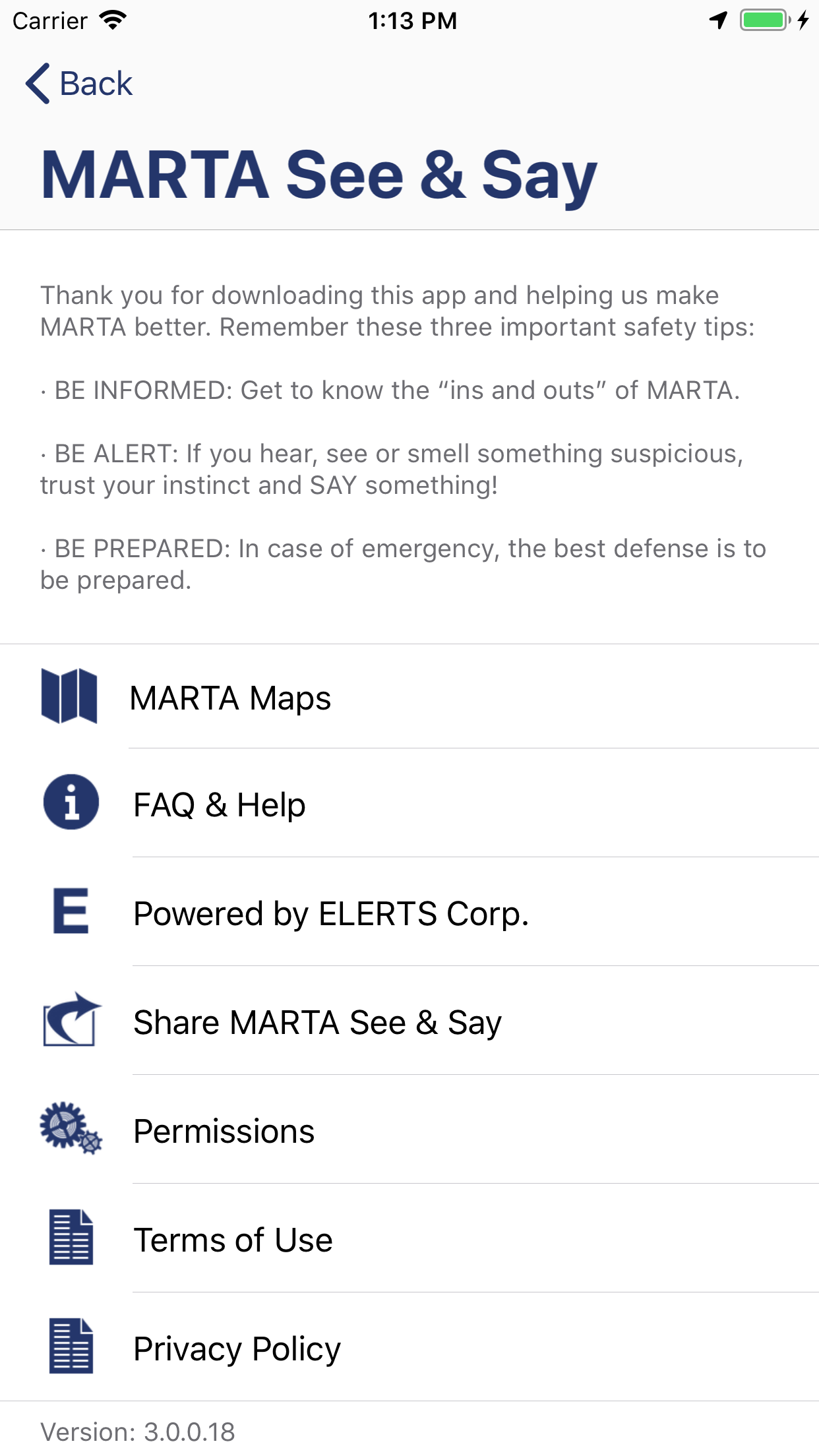Expand the Share MARTA See & Say row
This screenshot has height=1456, width=819.
[317, 1021]
